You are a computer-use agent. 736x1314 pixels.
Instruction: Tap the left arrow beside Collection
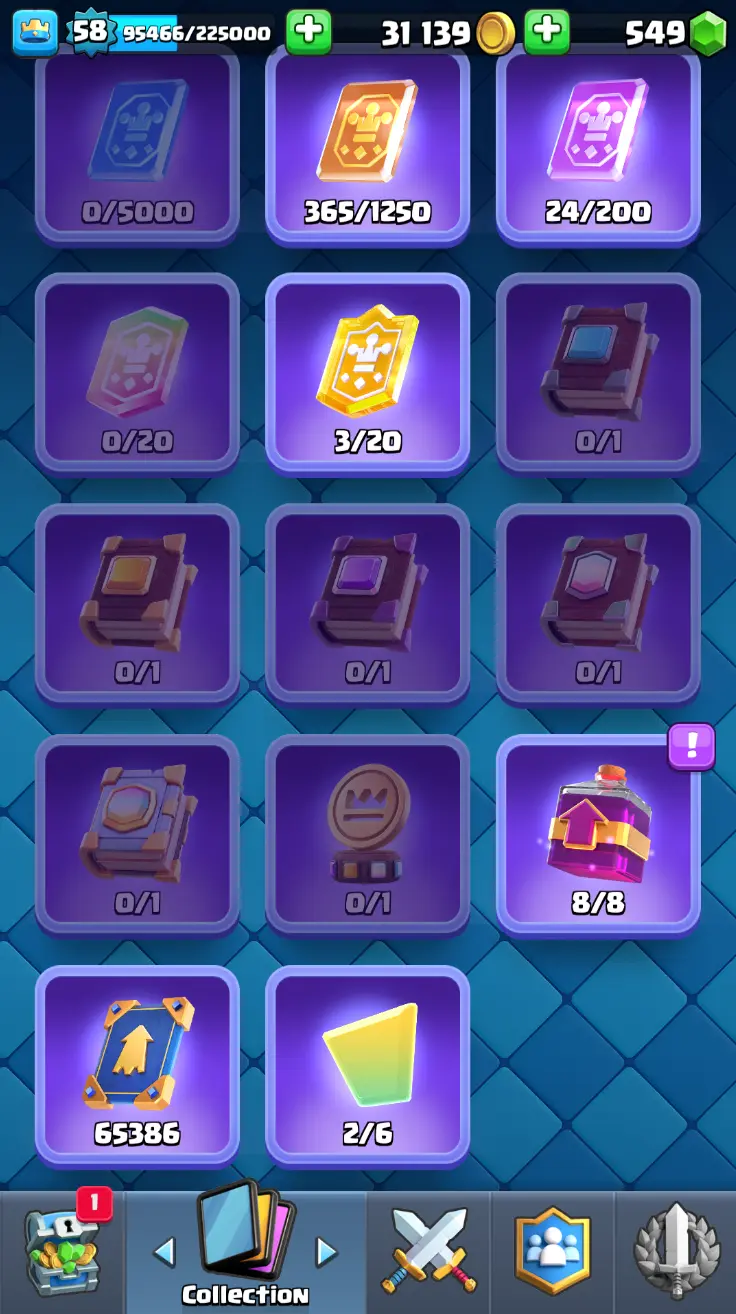tap(165, 1251)
